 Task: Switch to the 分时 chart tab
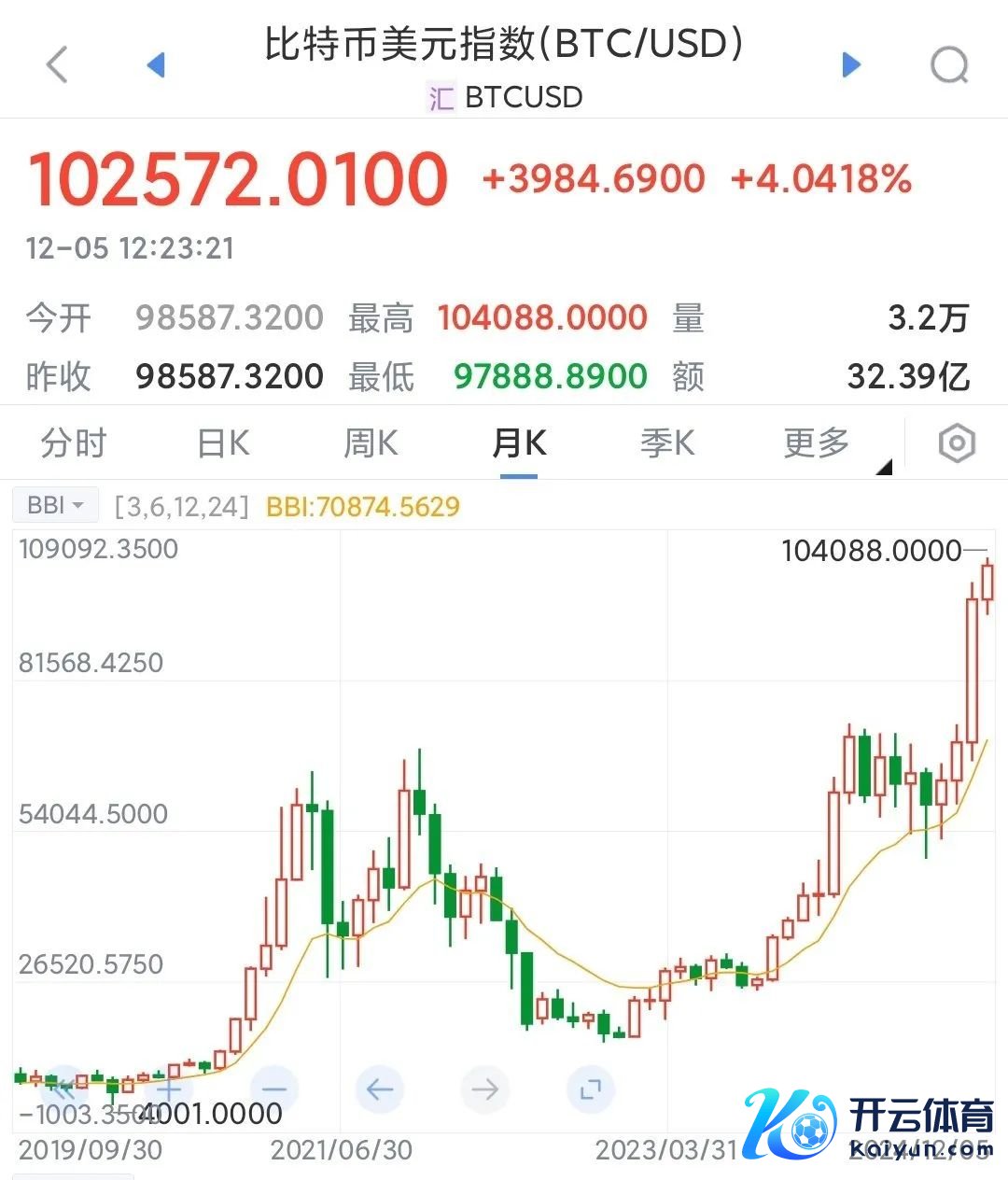[x=74, y=443]
